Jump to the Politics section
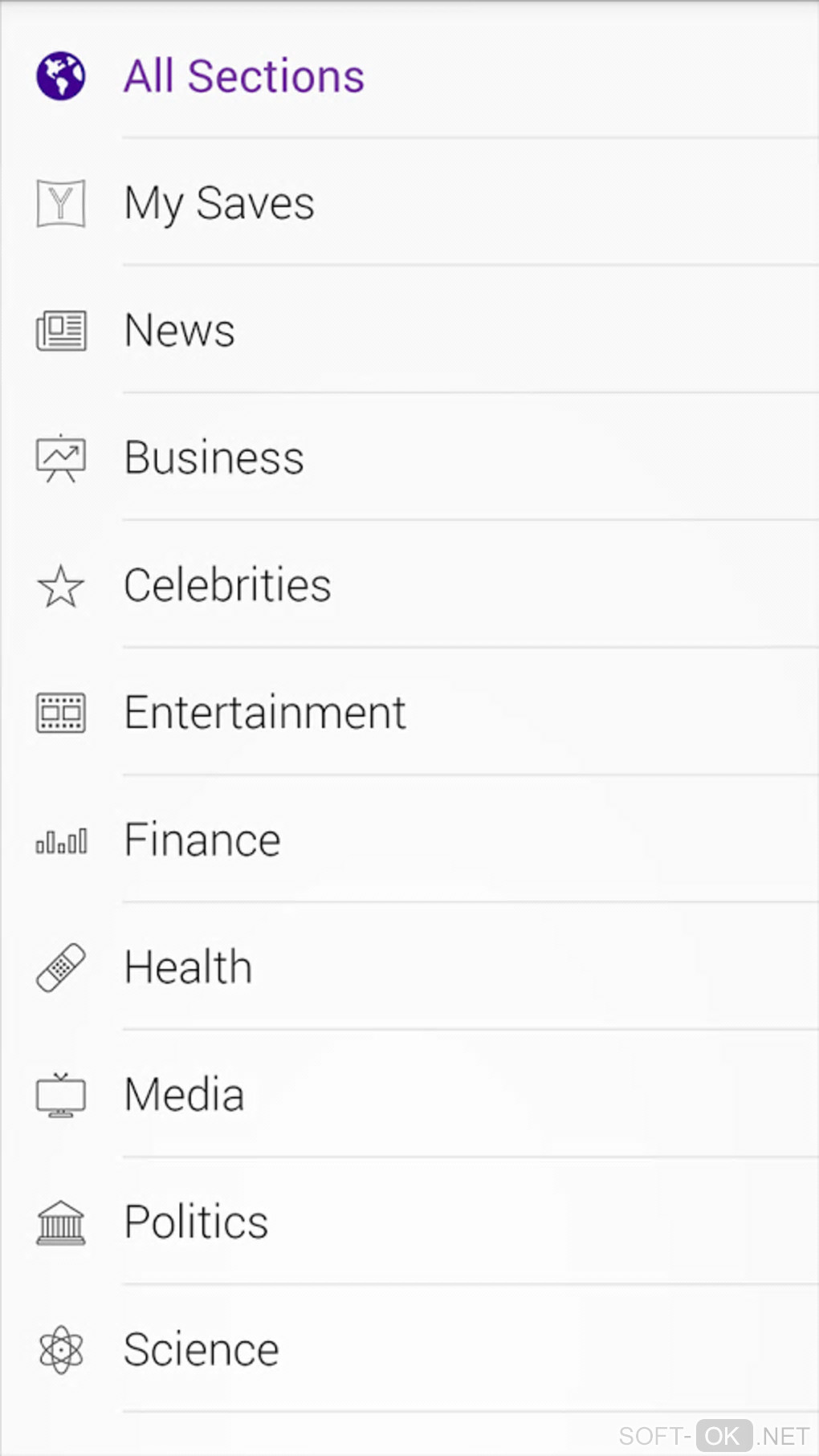The height and width of the screenshot is (1456, 819). [x=196, y=1222]
